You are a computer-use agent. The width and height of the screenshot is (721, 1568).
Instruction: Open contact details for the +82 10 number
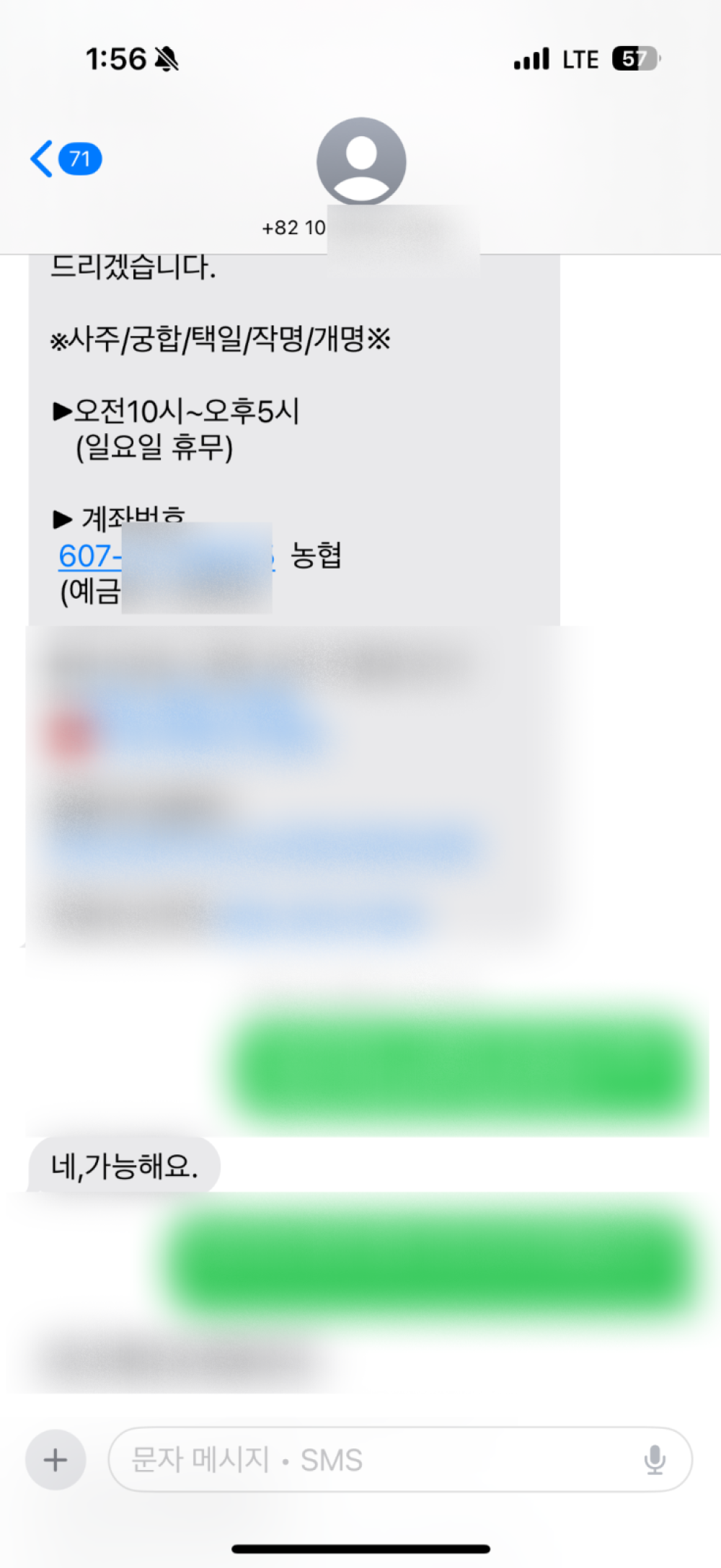(x=361, y=162)
